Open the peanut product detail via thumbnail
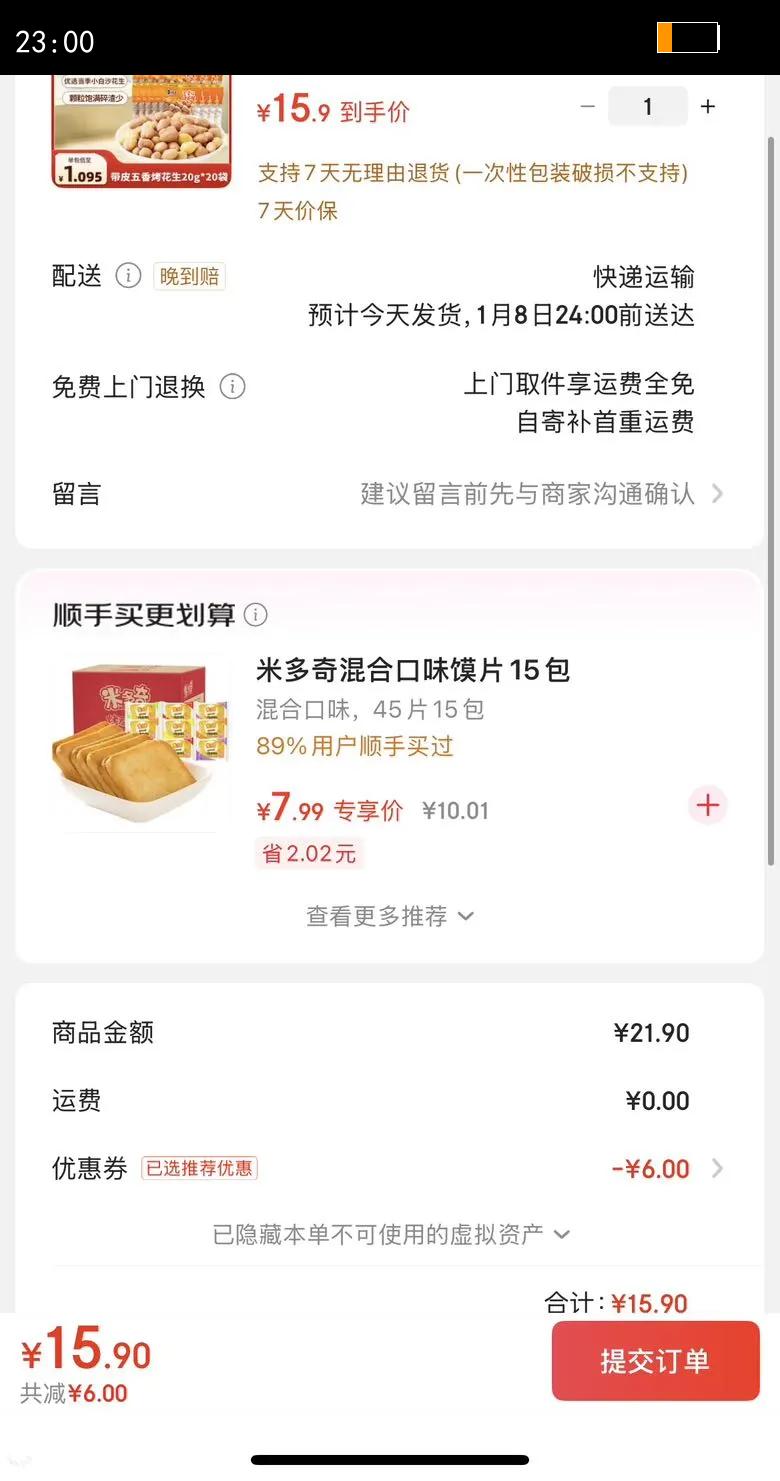The image size is (780, 1481). pyautogui.click(x=140, y=130)
